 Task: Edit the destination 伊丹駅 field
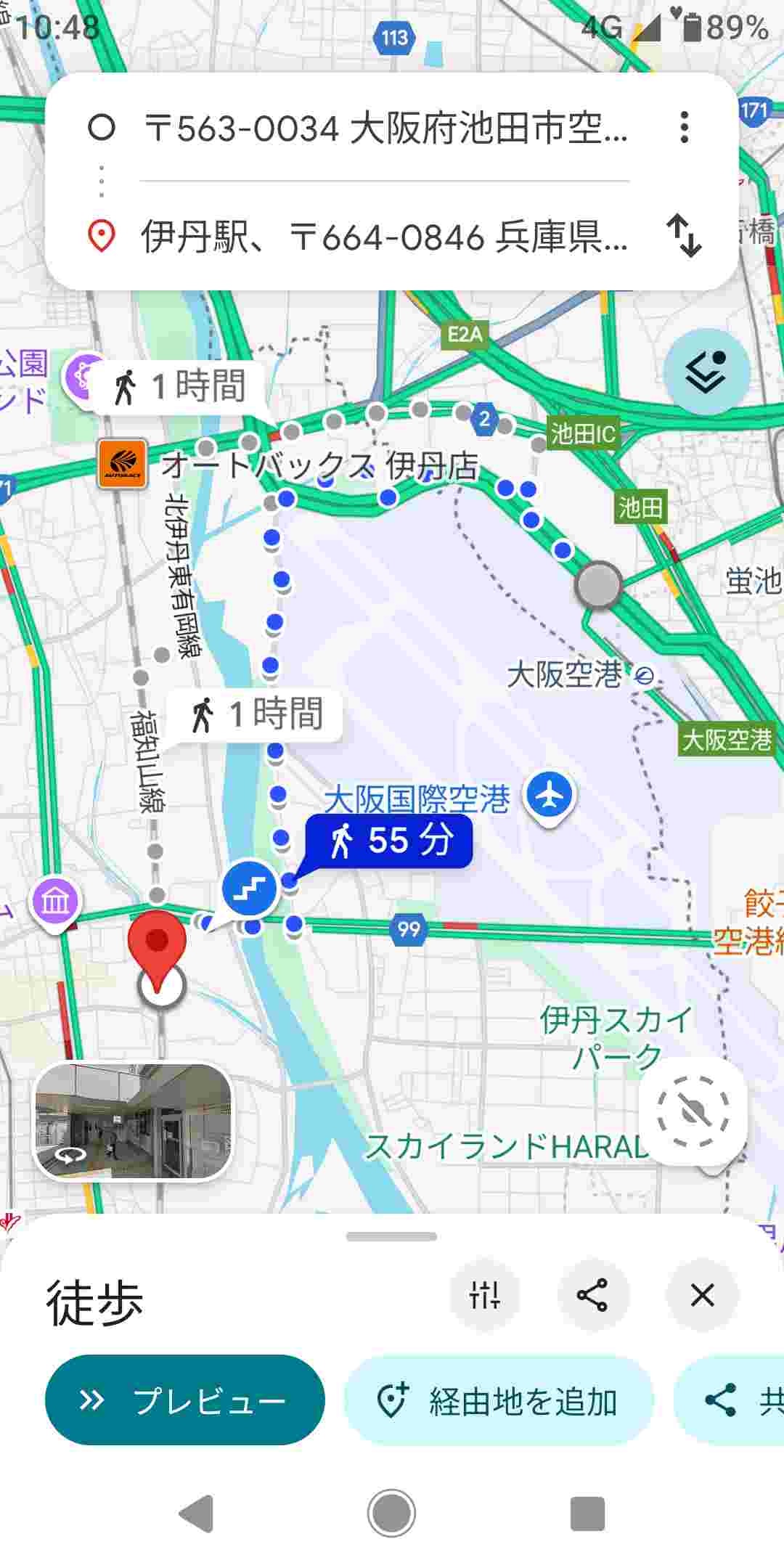click(385, 237)
